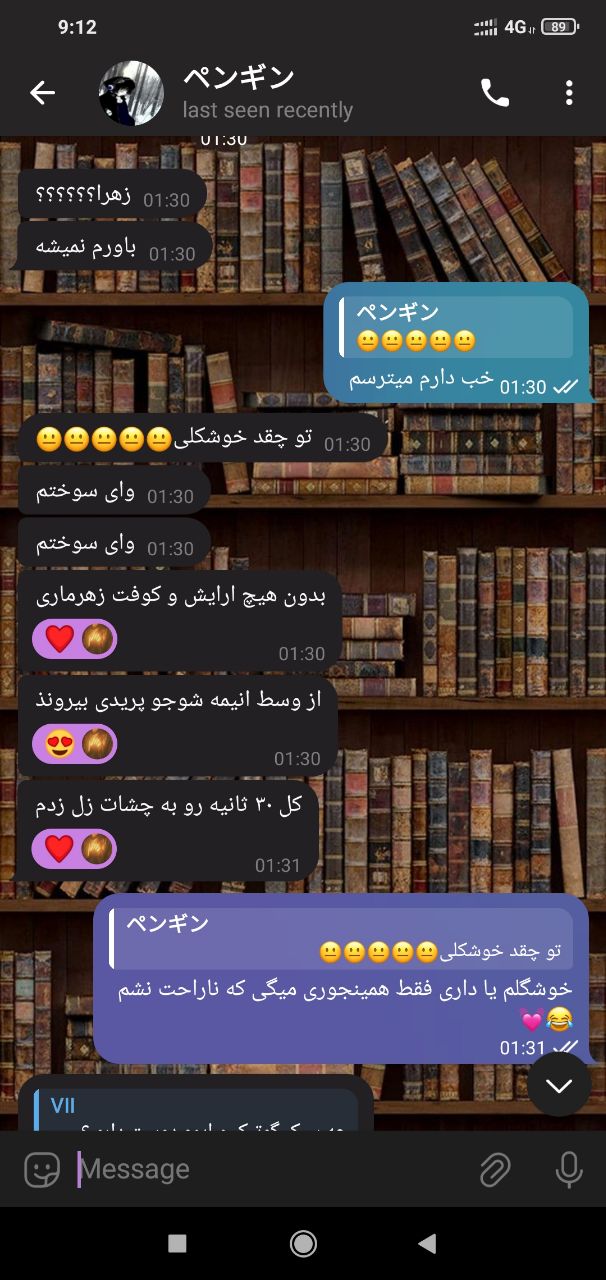The width and height of the screenshot is (606, 1280).
Task: Go back to the chat list
Action: [42, 93]
